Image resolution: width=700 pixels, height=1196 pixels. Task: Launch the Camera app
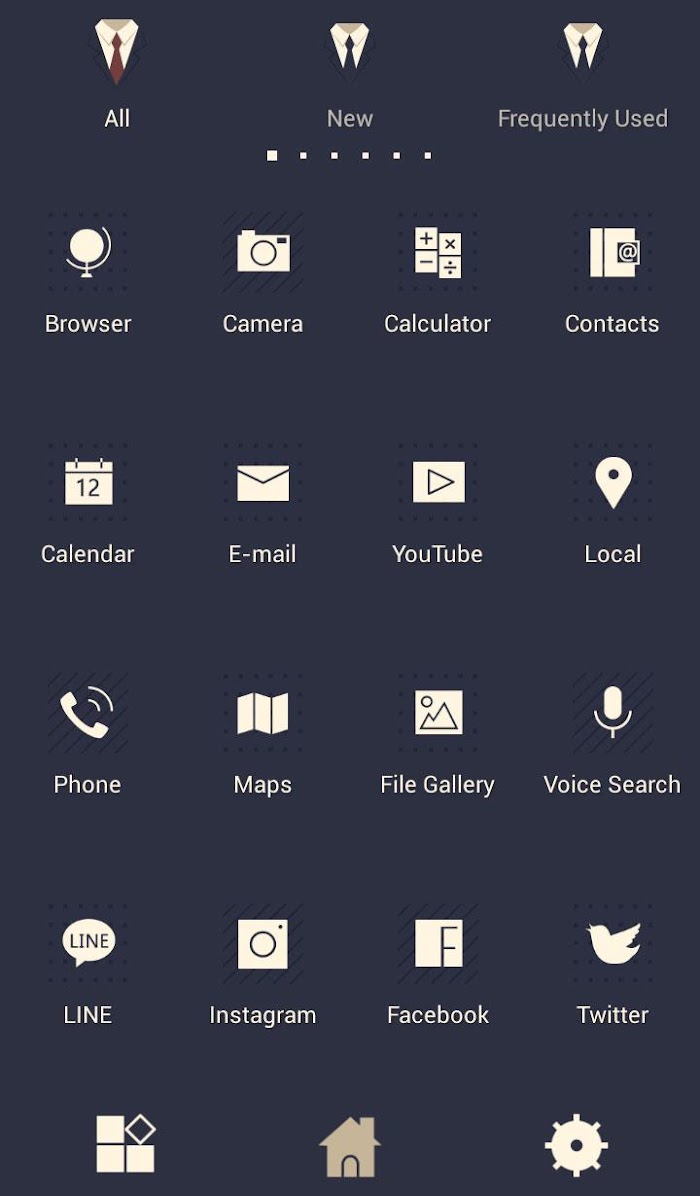point(262,273)
